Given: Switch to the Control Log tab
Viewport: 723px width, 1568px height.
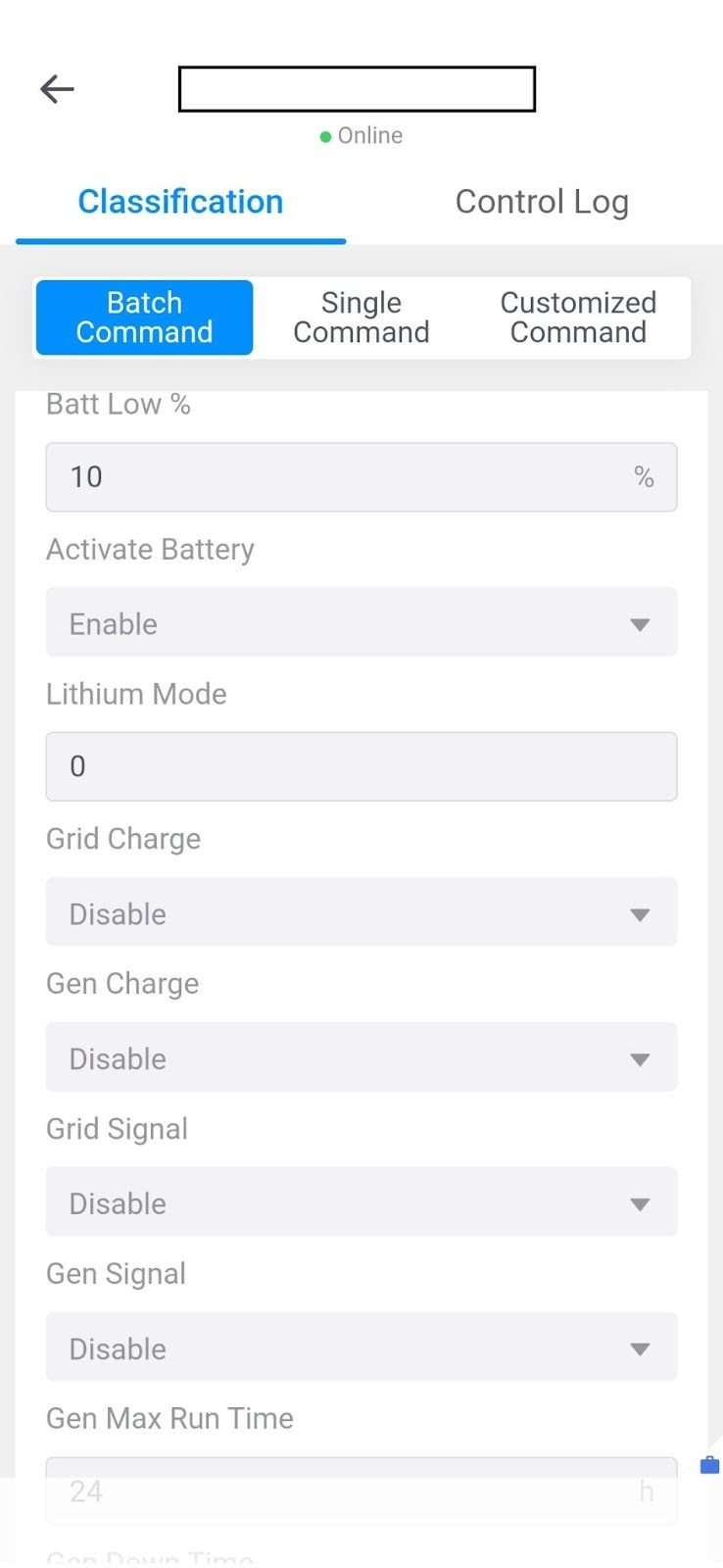Looking at the screenshot, I should 542,202.
